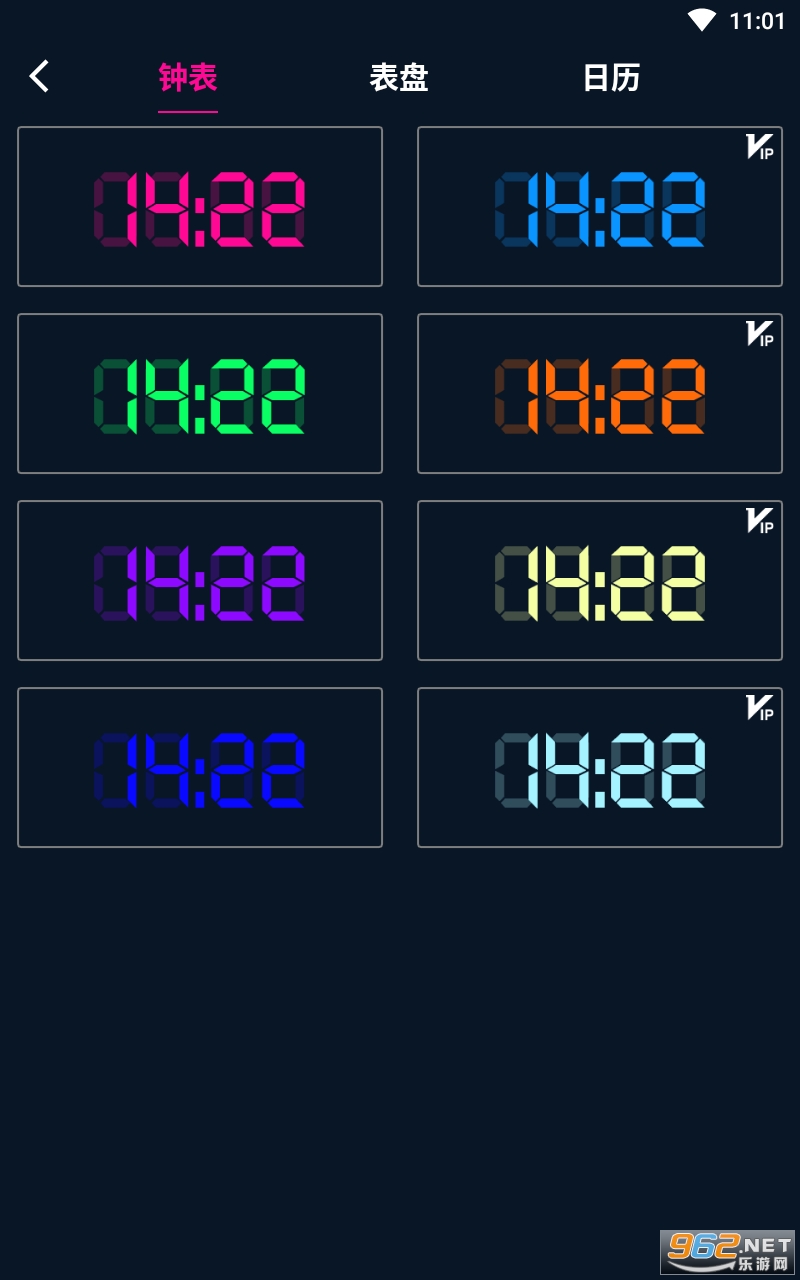Select the dark blue digital clock style
Image resolution: width=800 pixels, height=1280 pixels.
pyautogui.click(x=200, y=768)
